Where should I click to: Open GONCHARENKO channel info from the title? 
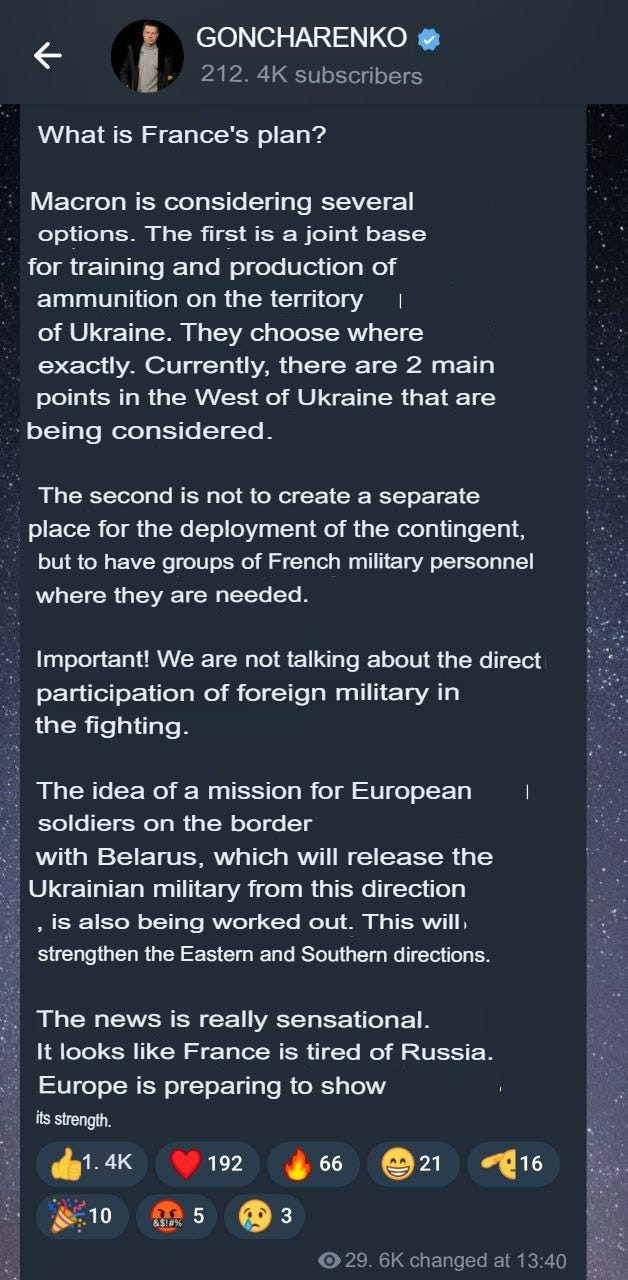click(302, 39)
